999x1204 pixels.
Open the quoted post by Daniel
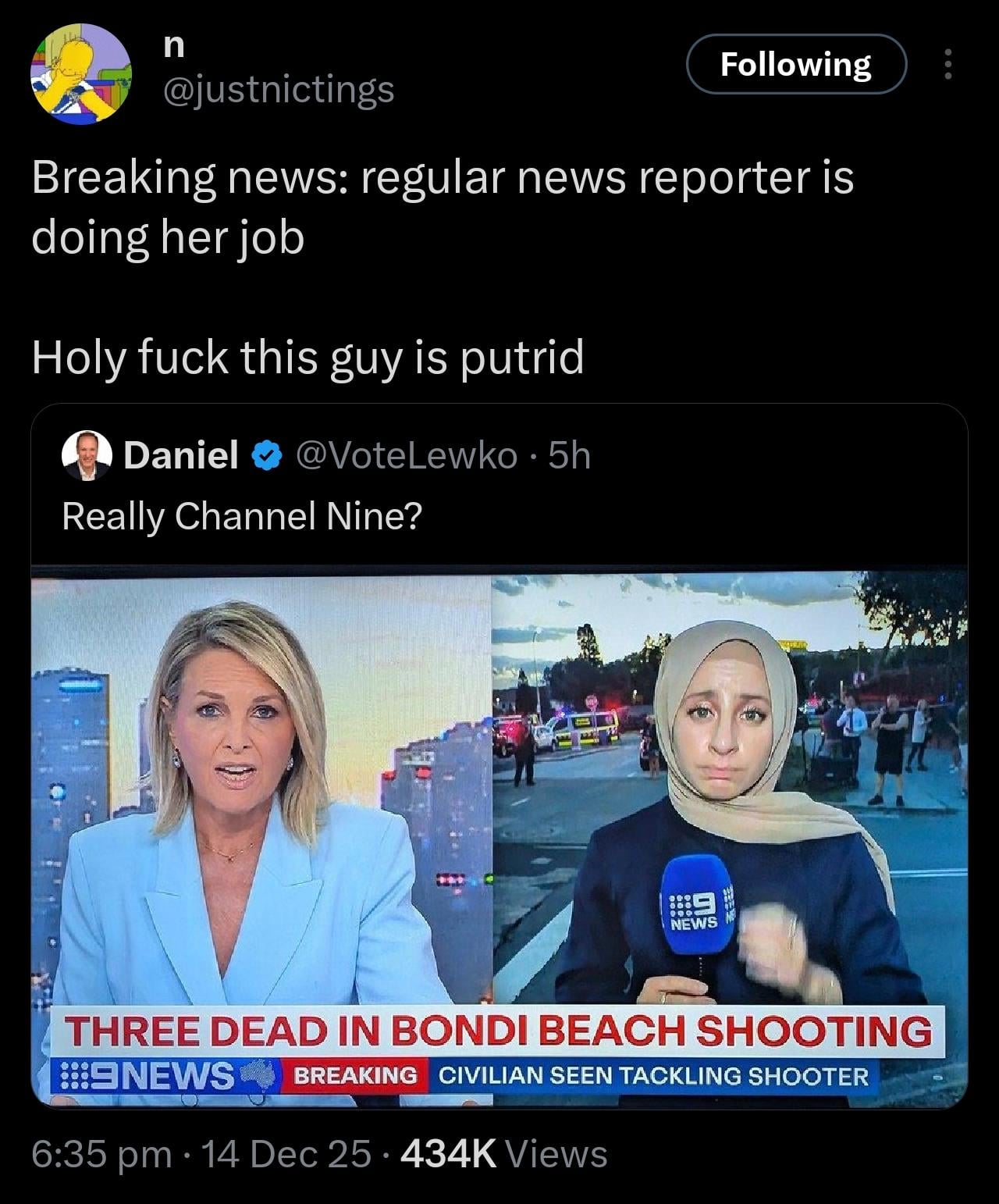pos(499,515)
